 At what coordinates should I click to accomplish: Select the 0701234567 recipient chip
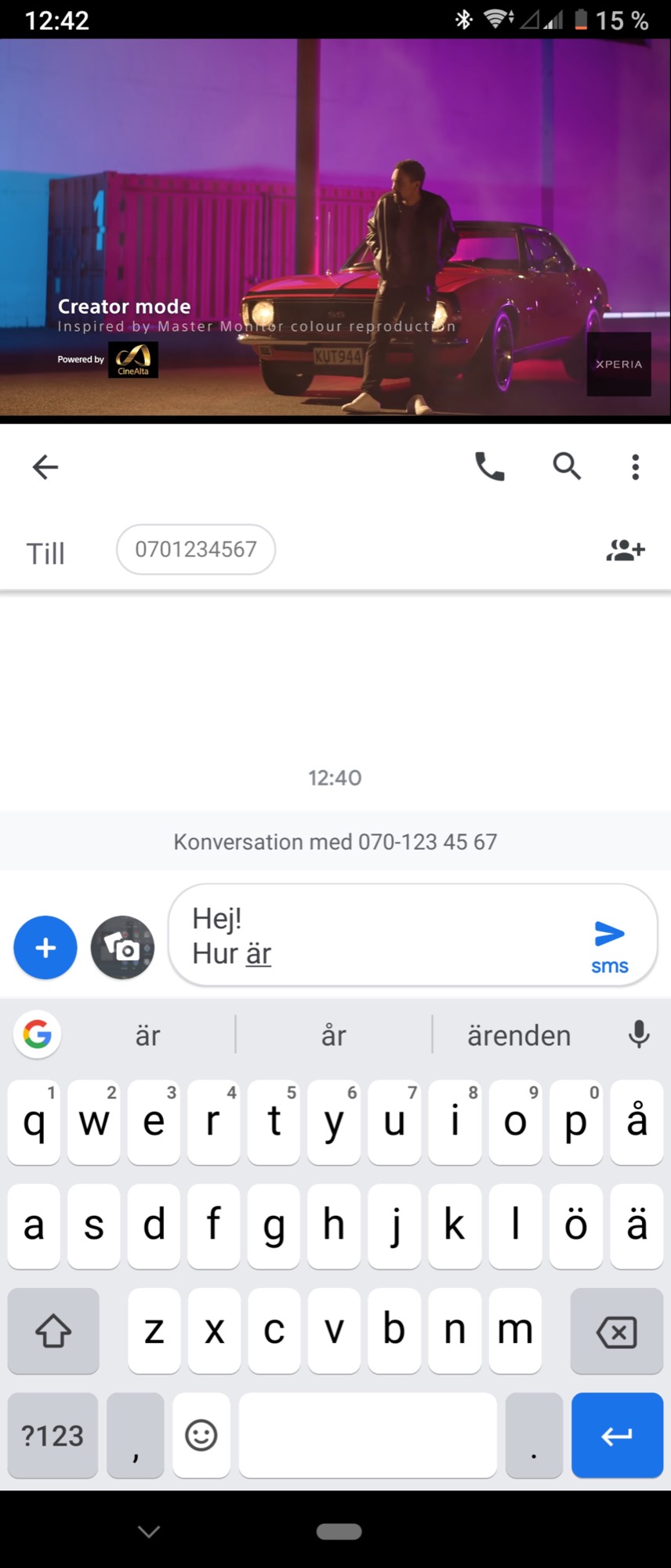click(196, 550)
